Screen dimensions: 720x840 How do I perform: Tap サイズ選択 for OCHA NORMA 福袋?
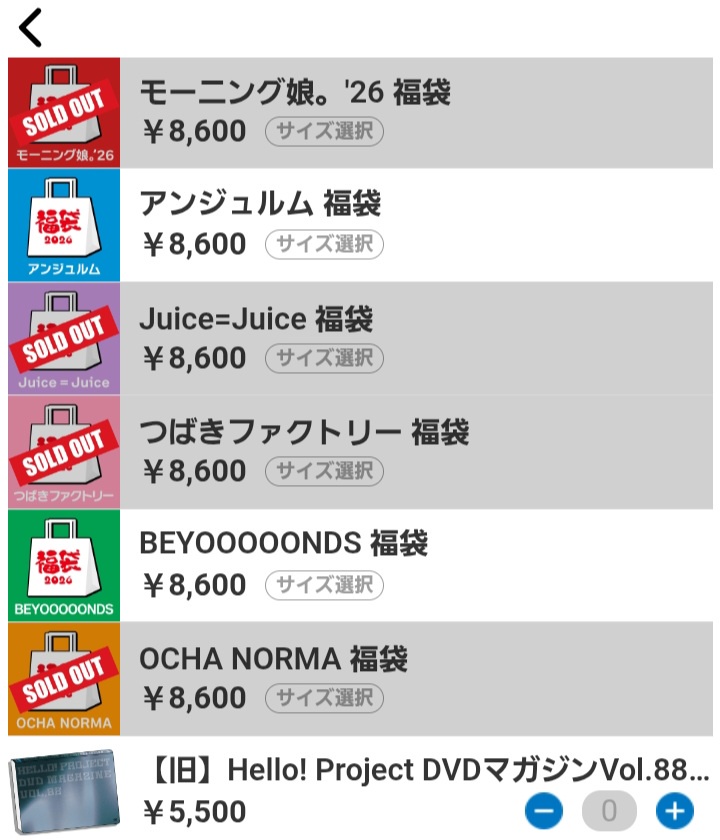[324, 697]
